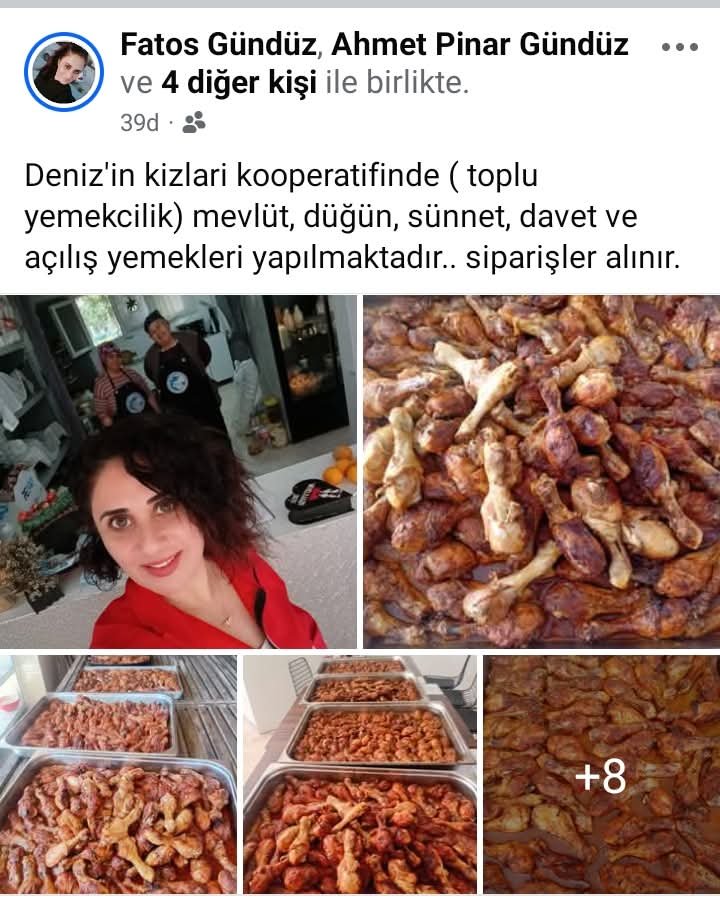Open the selfie photo in the kitchen
Screen dimensions: 720x903
coord(178,471)
